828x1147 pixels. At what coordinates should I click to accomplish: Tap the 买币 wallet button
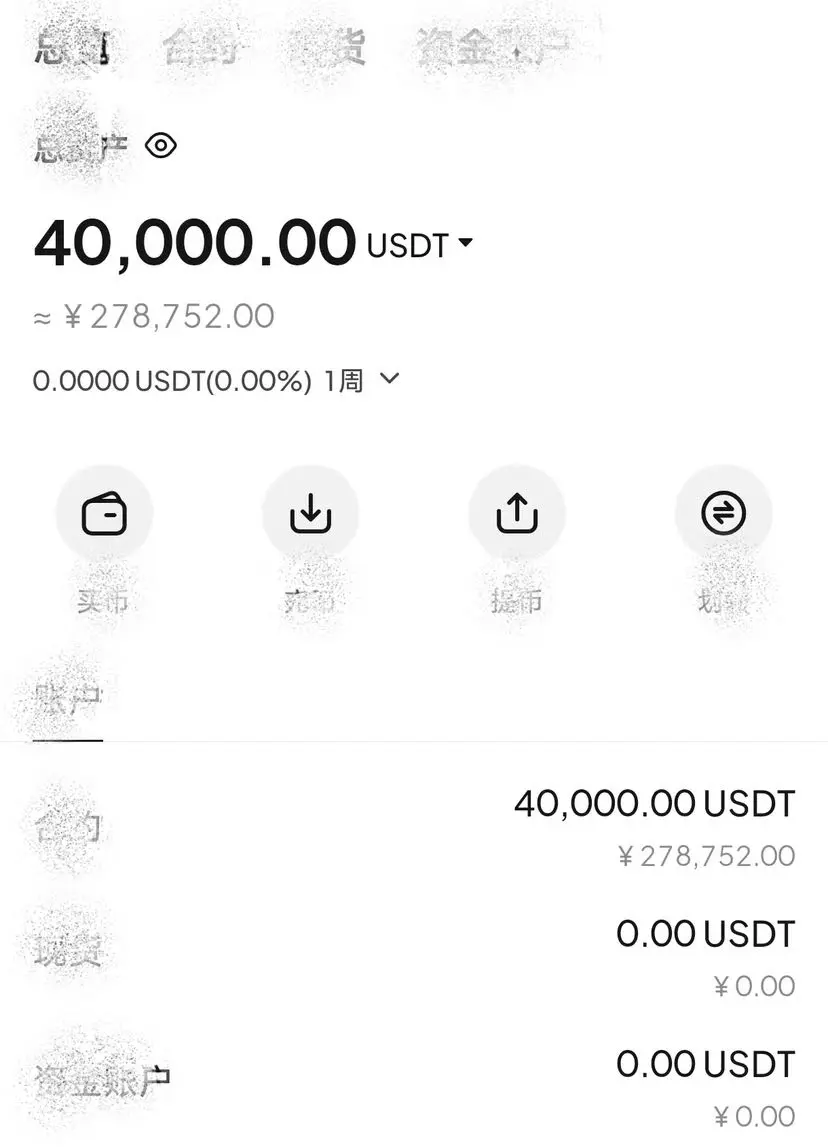(104, 515)
